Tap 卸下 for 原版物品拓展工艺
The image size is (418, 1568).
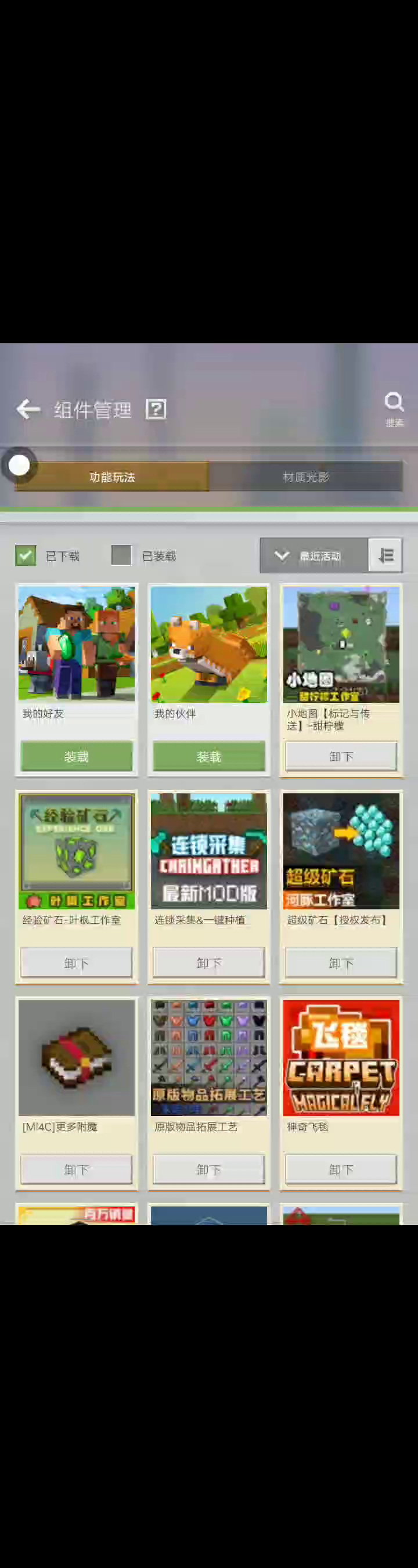tap(208, 1169)
